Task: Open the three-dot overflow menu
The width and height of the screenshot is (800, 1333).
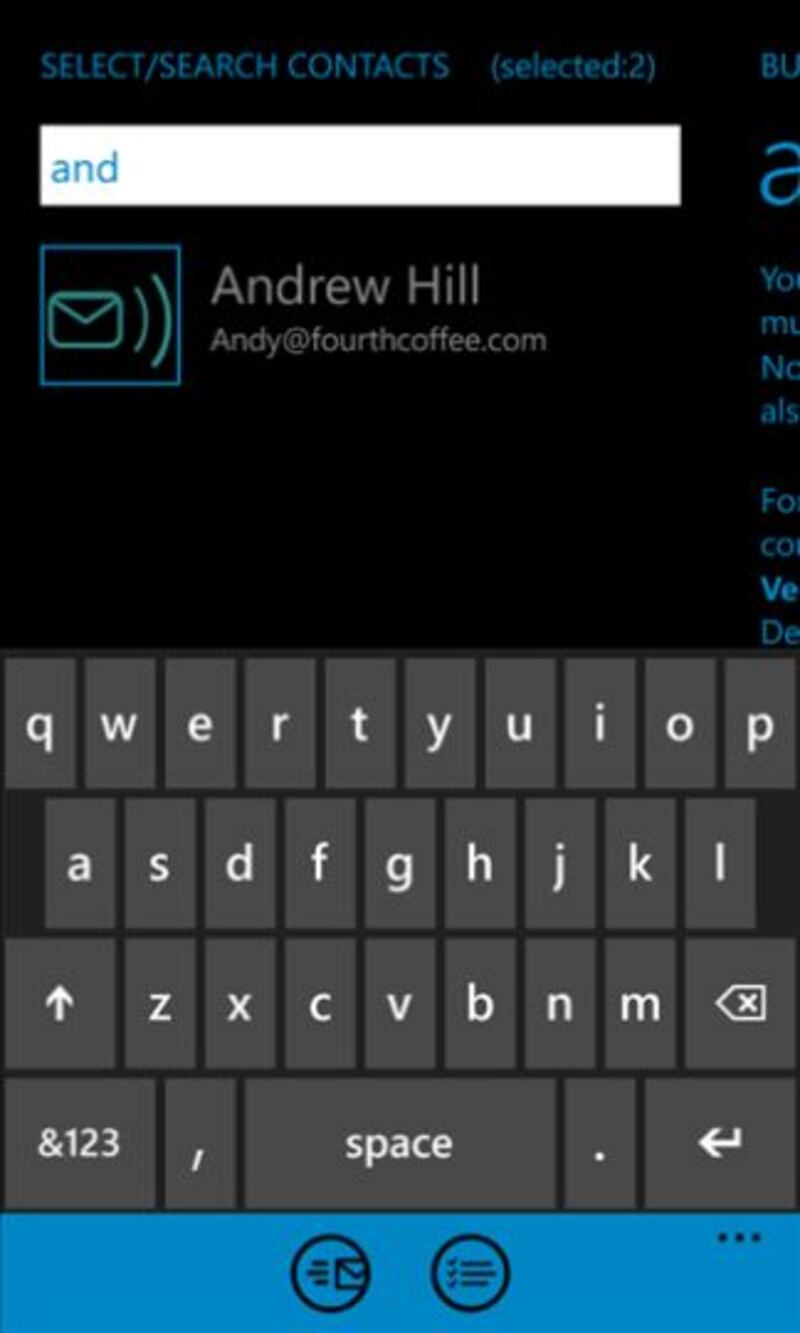Action: [x=740, y=1239]
